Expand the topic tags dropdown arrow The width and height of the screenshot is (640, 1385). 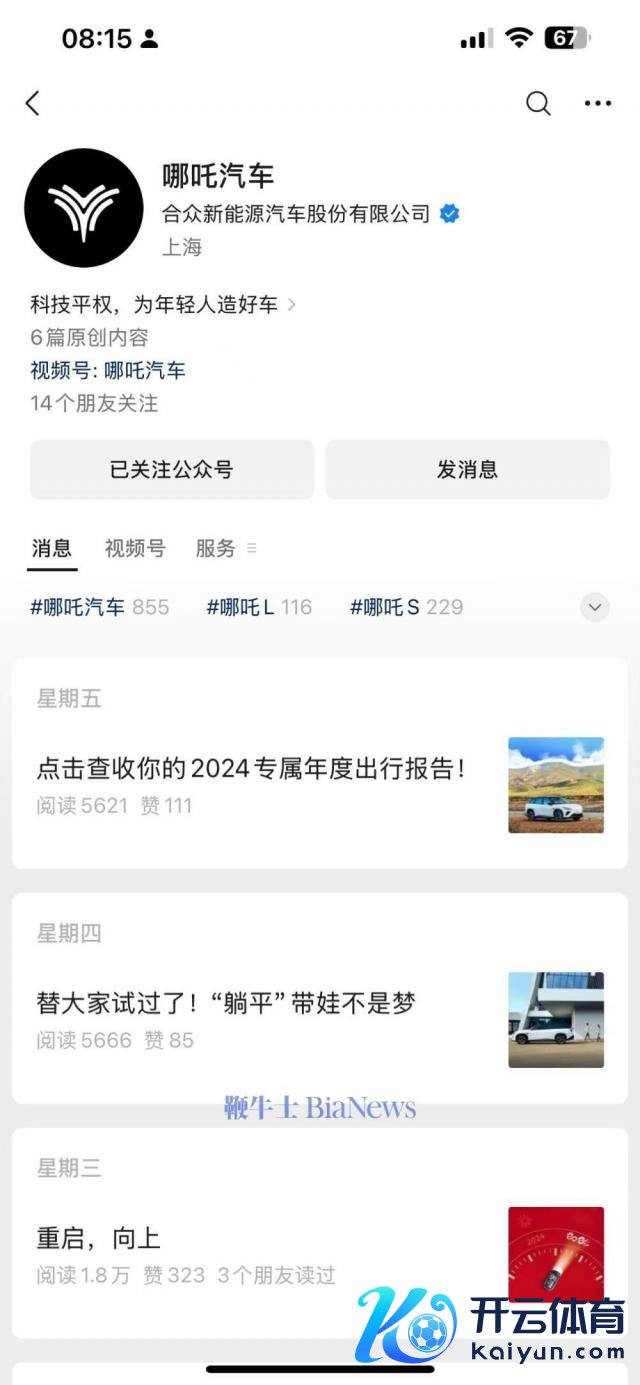[595, 607]
